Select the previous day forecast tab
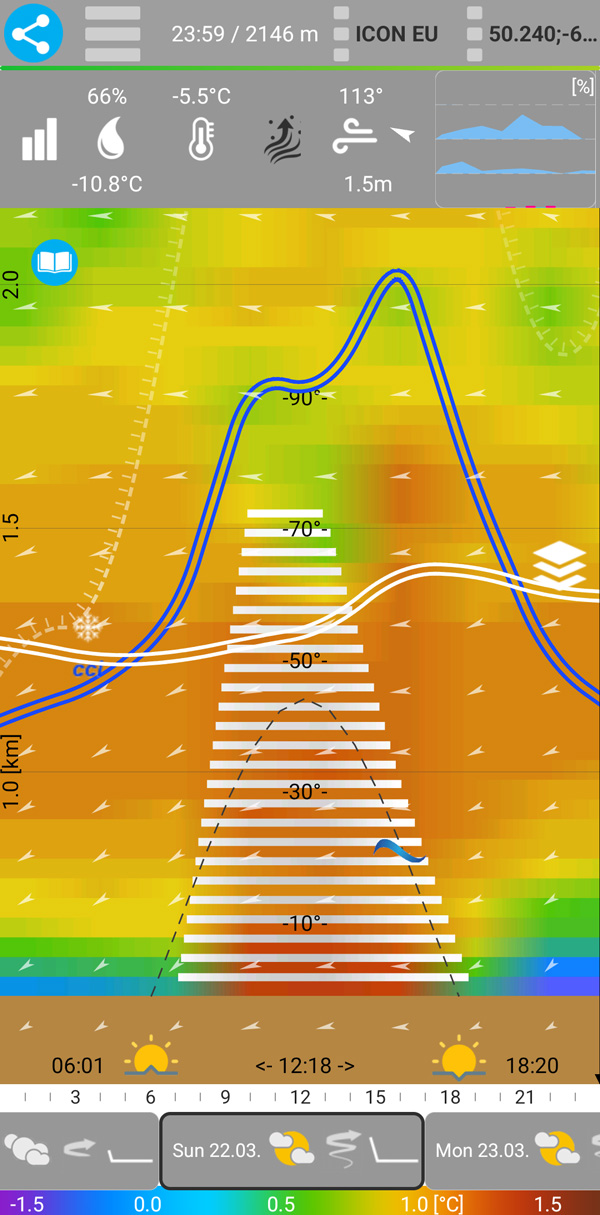Screen dimensions: 600x1215 (x=78, y=1150)
